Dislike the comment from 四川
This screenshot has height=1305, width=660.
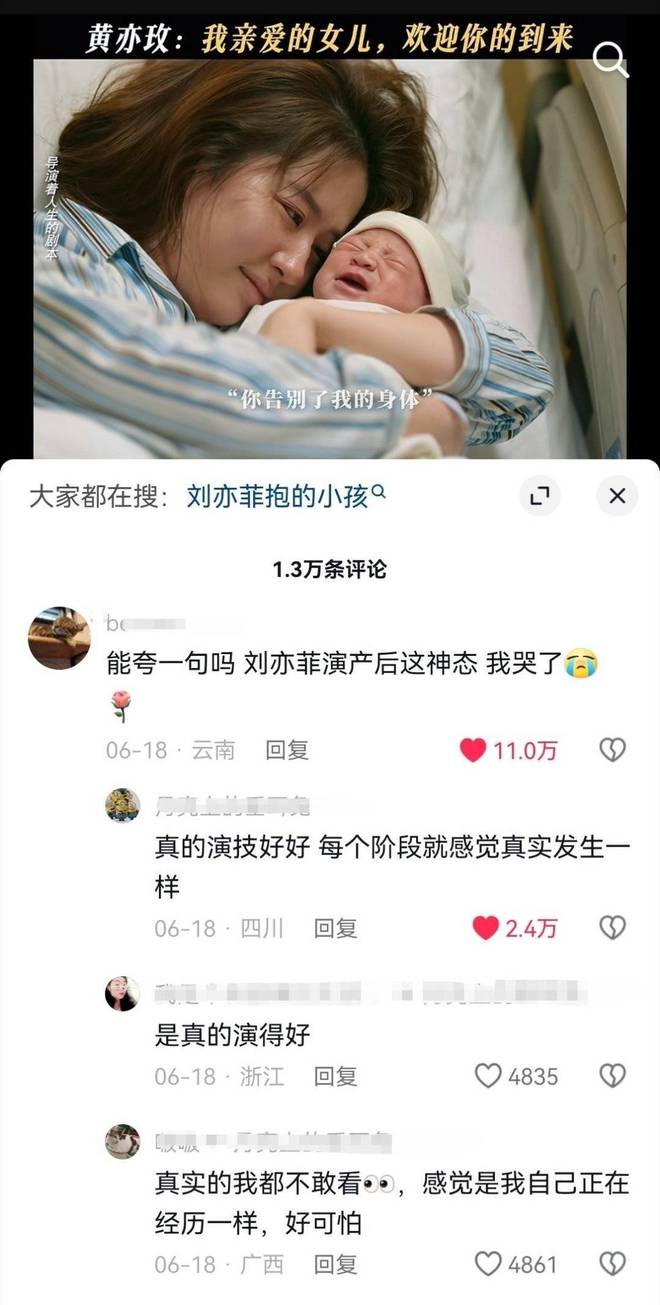(x=612, y=928)
